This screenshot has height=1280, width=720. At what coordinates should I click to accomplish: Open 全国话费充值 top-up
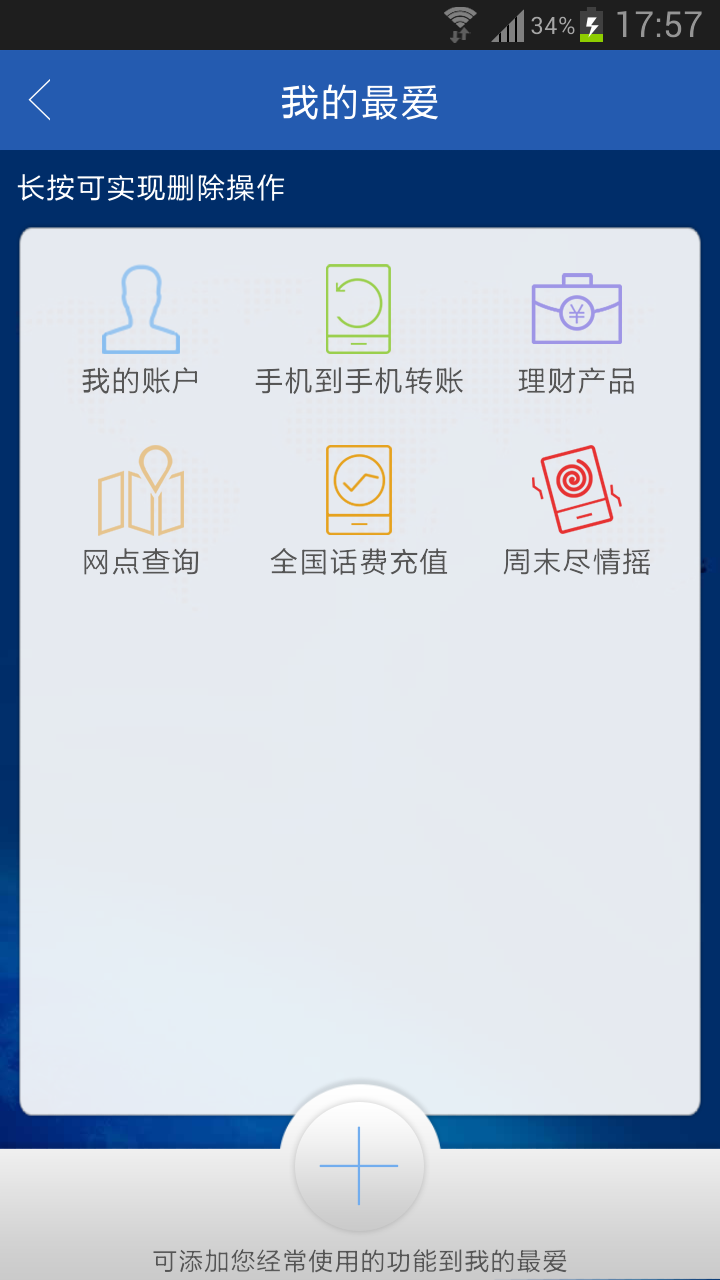(359, 510)
